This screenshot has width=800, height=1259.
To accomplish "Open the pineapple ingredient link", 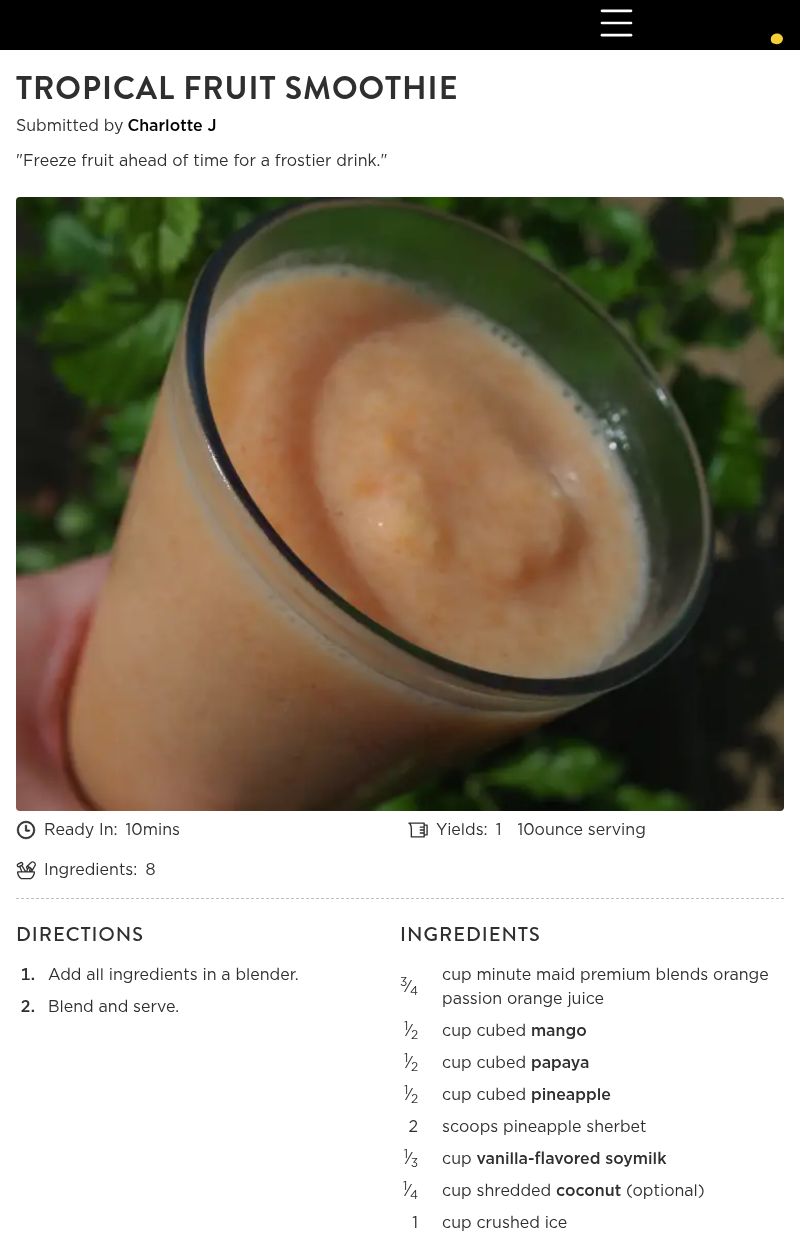I will point(570,1095).
